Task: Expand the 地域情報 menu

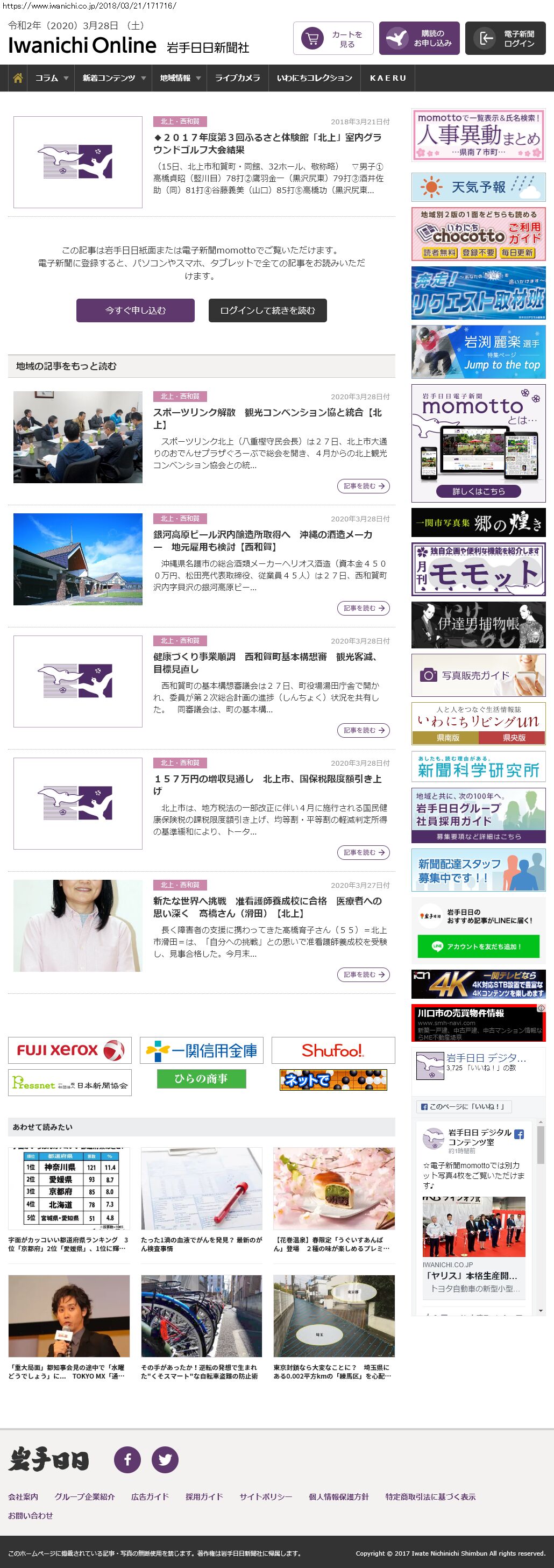Action: click(180, 78)
